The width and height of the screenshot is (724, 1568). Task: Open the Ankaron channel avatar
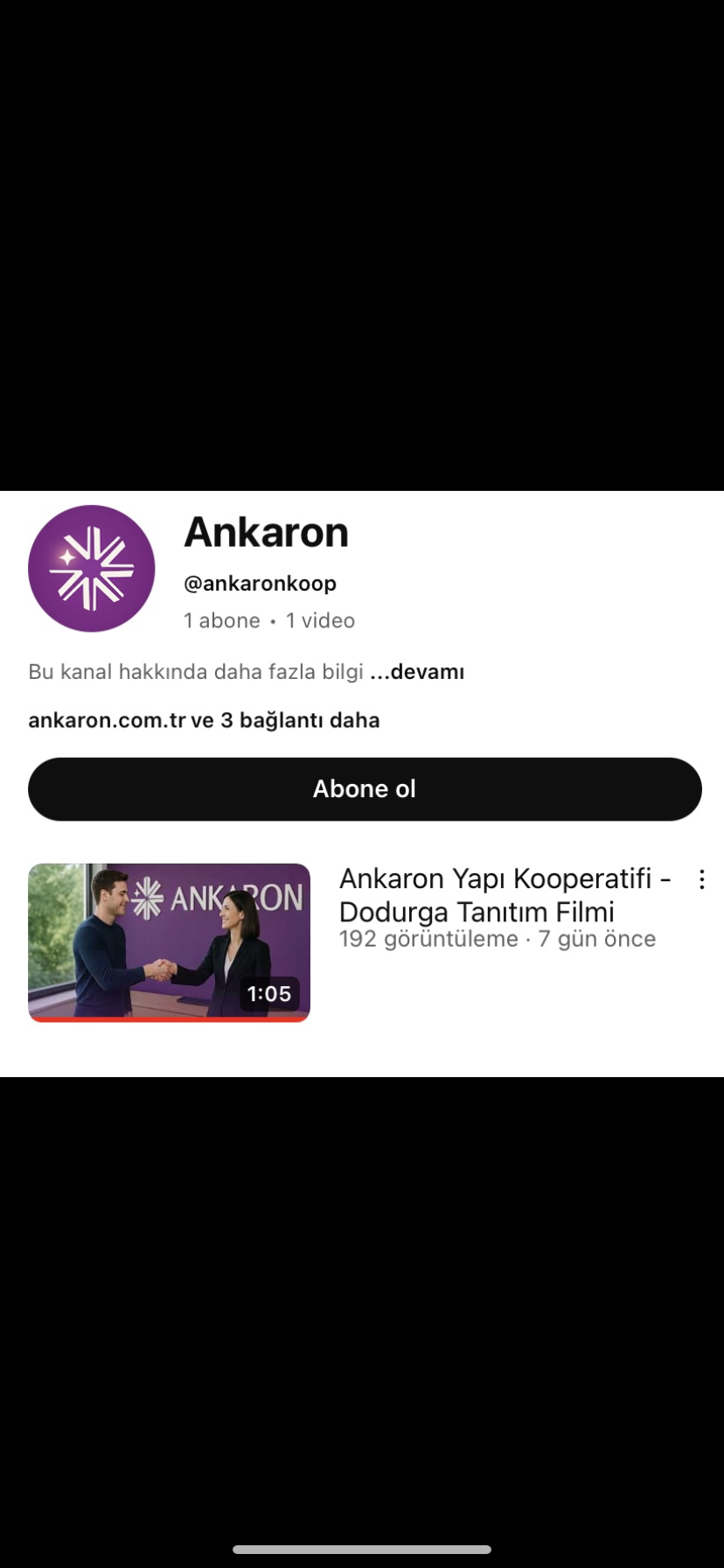92,569
